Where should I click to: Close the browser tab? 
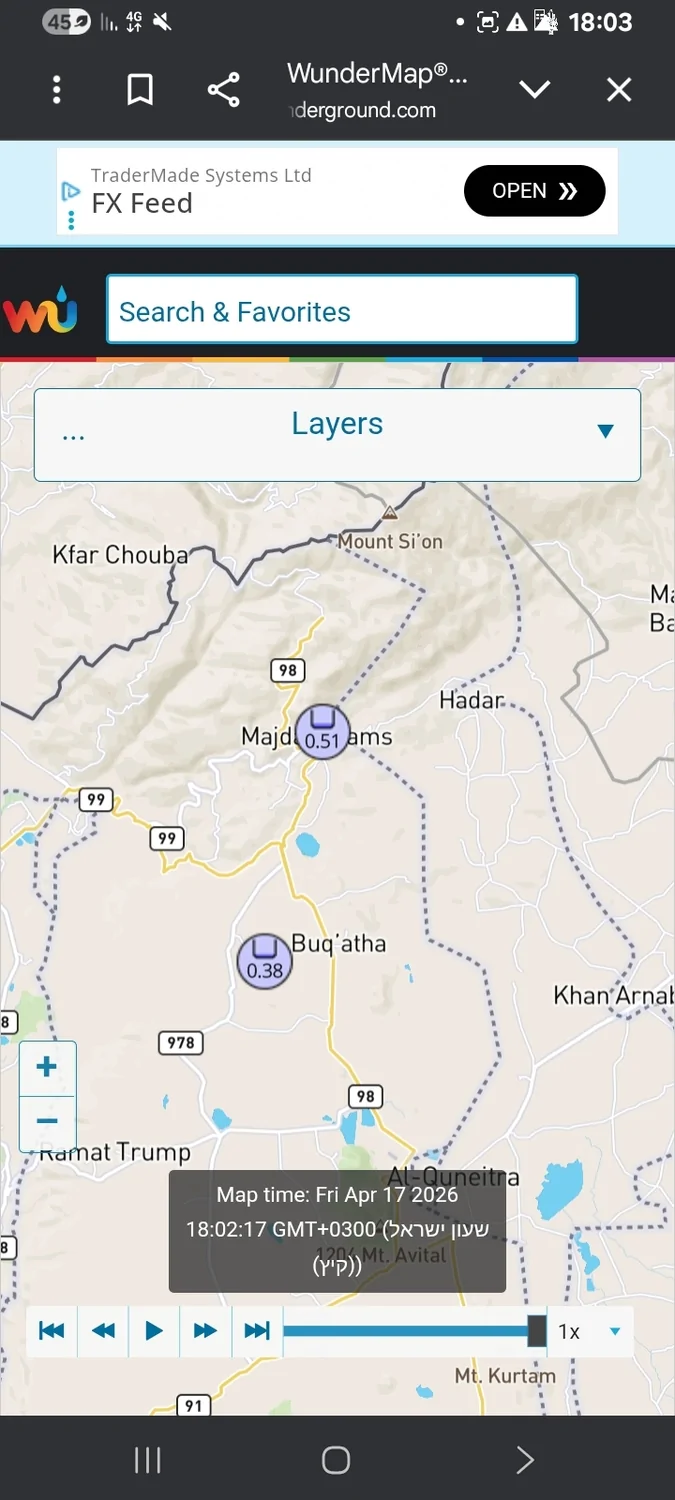[619, 90]
